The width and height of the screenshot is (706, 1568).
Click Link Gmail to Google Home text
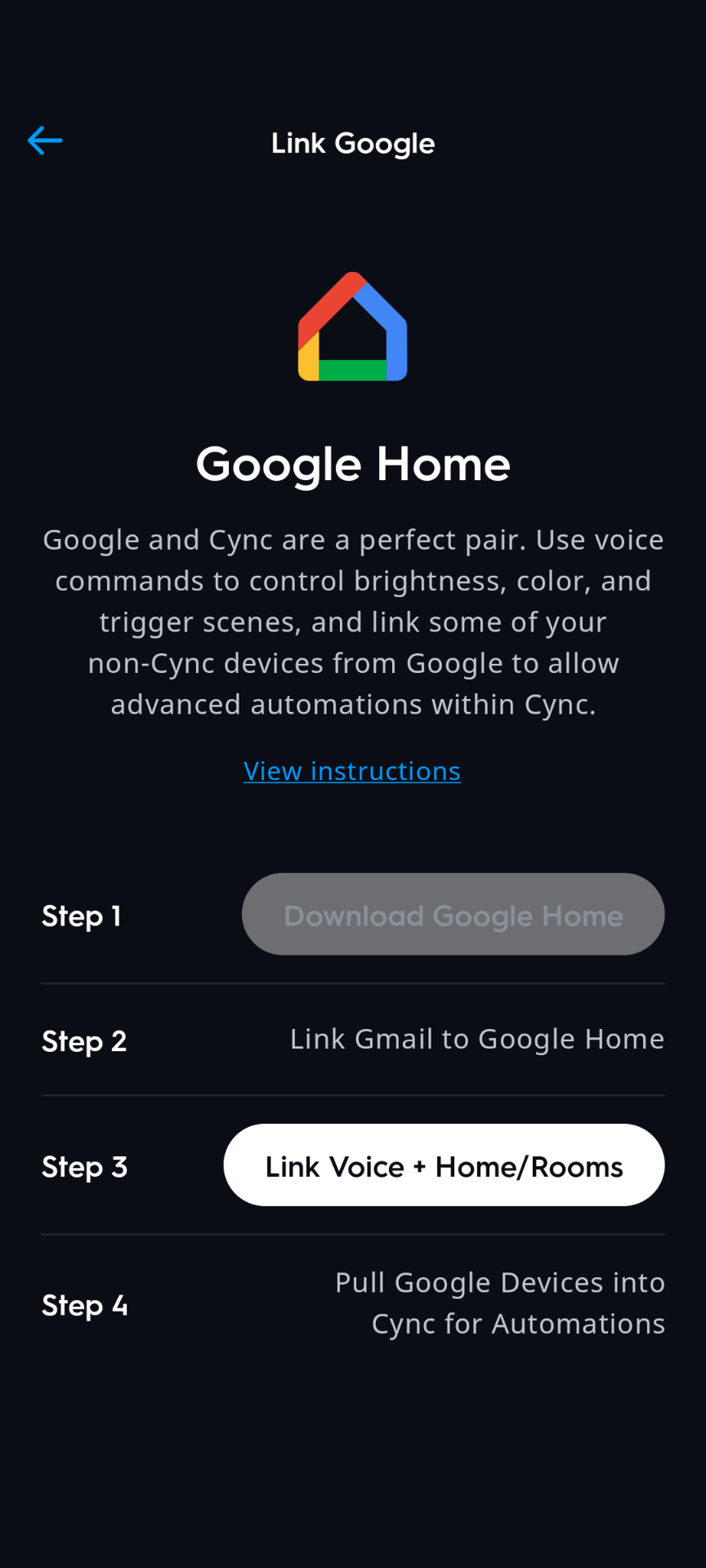[476, 1039]
